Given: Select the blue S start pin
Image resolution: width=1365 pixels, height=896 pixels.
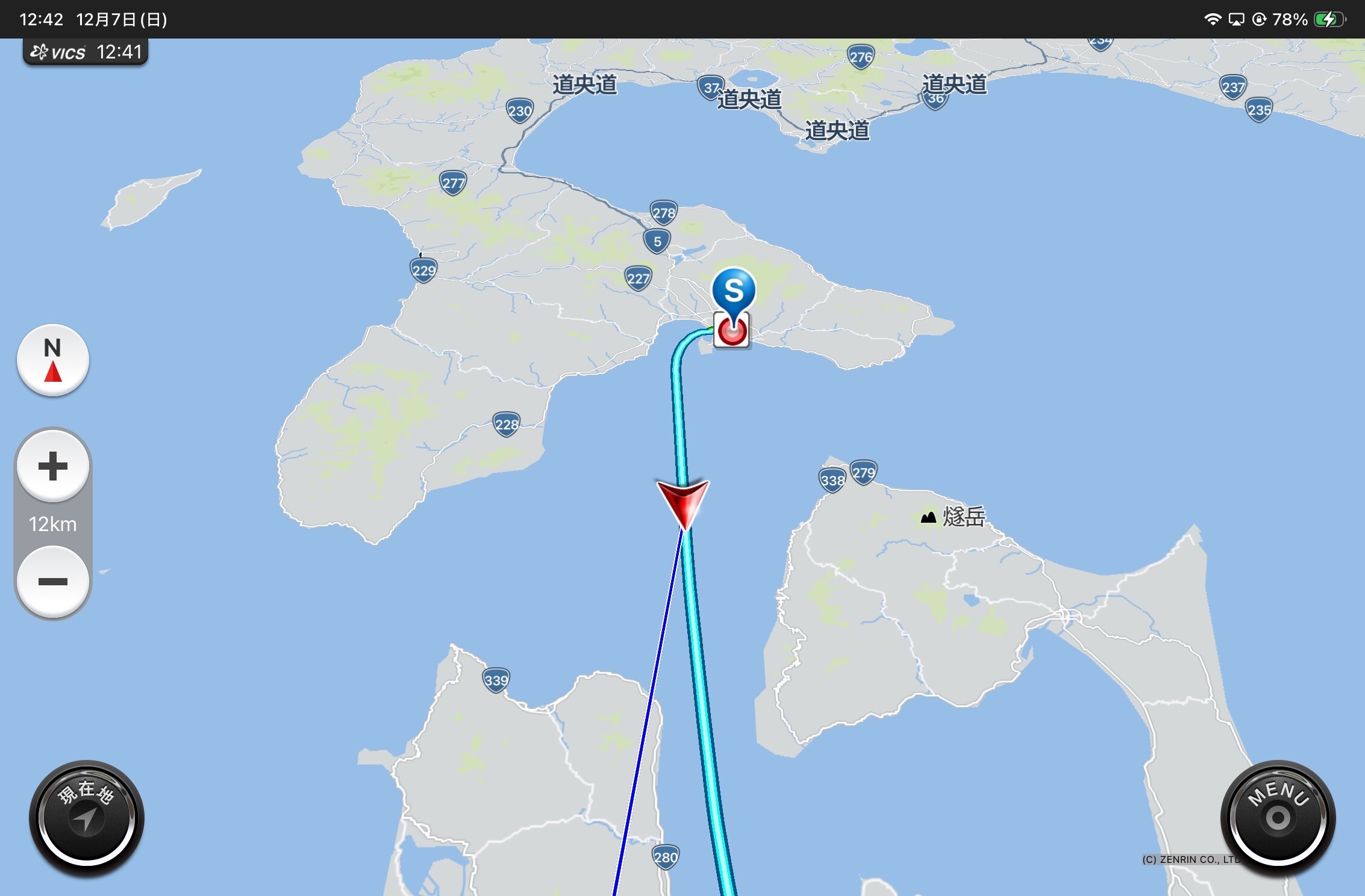Looking at the screenshot, I should (733, 291).
